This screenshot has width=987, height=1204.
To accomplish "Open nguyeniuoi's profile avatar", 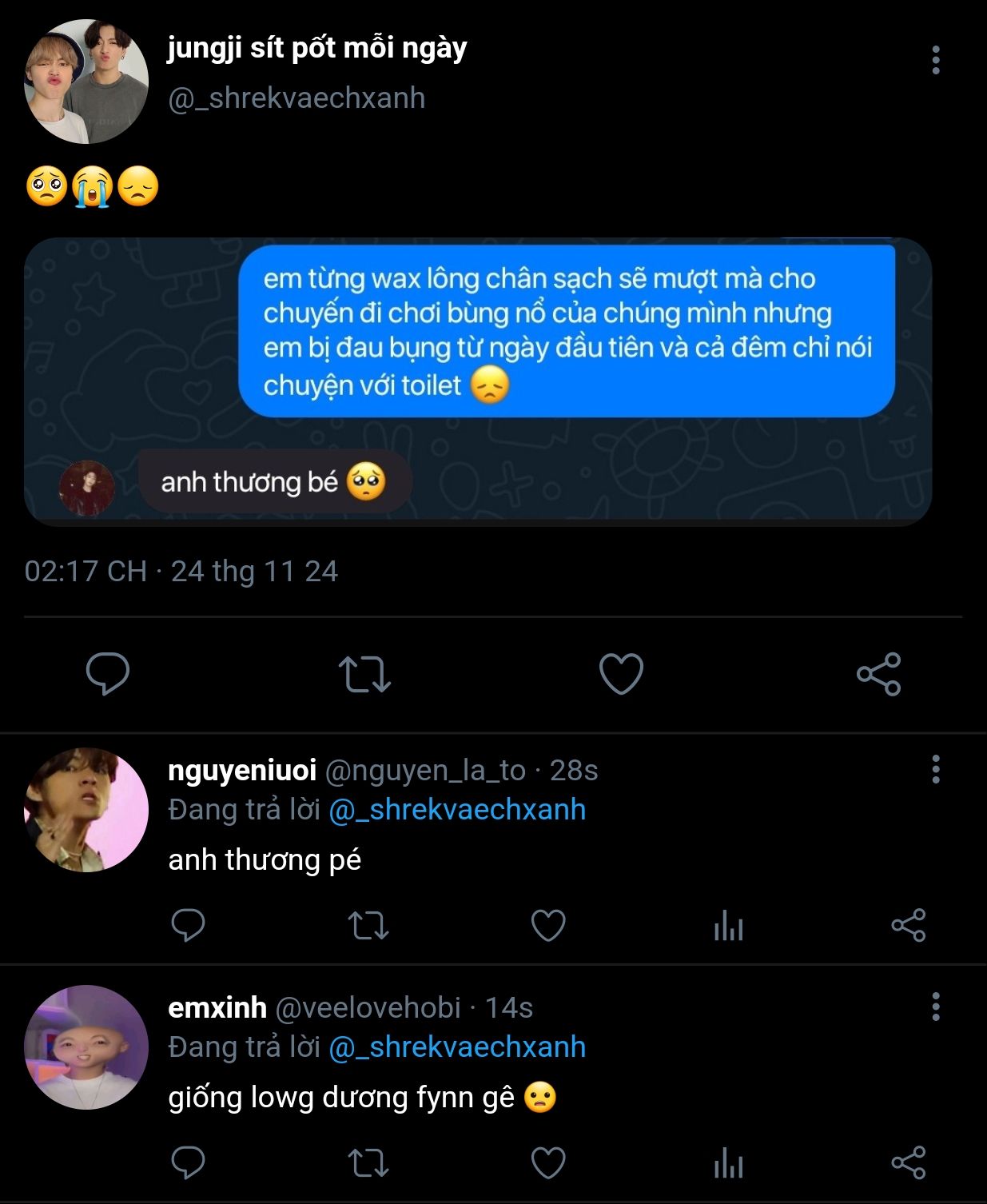I will (86, 809).
